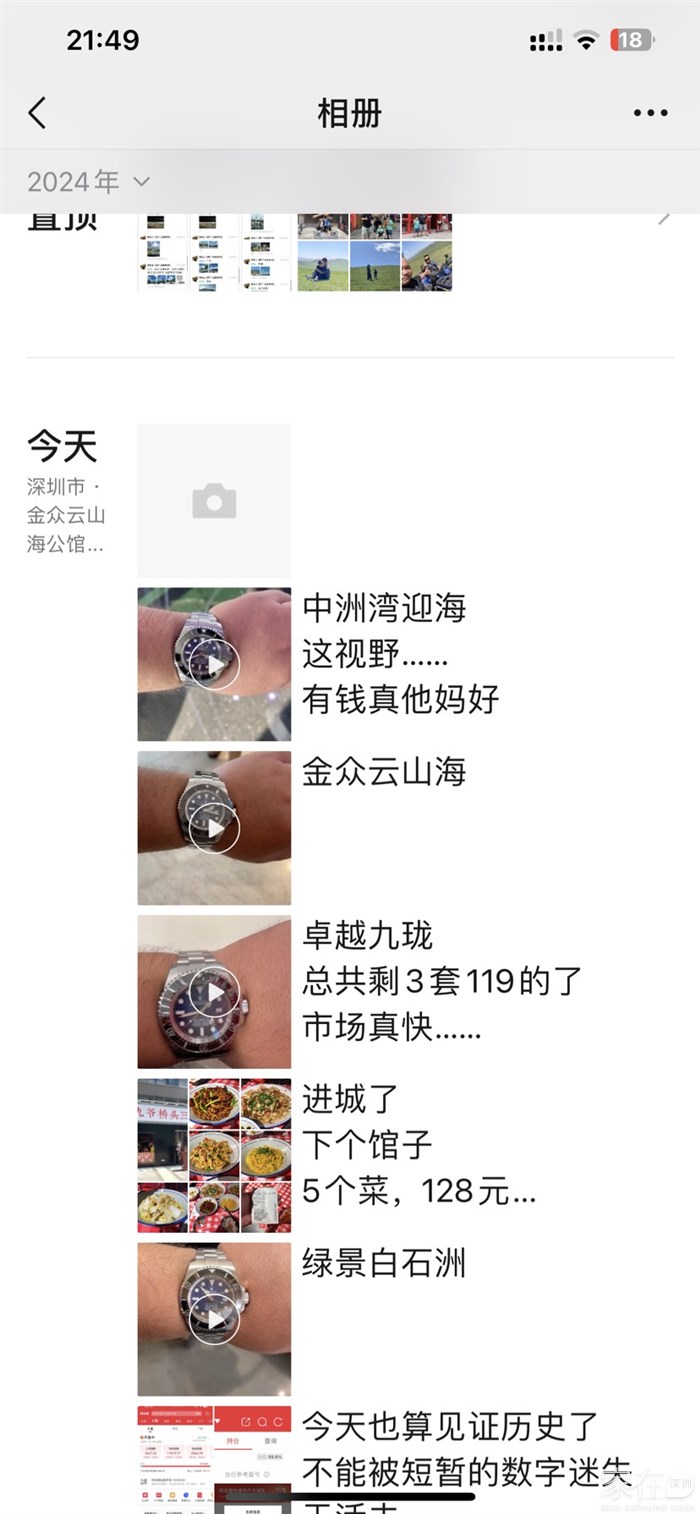
Task: Open the 进城了 food photo post
Action: [214, 1155]
